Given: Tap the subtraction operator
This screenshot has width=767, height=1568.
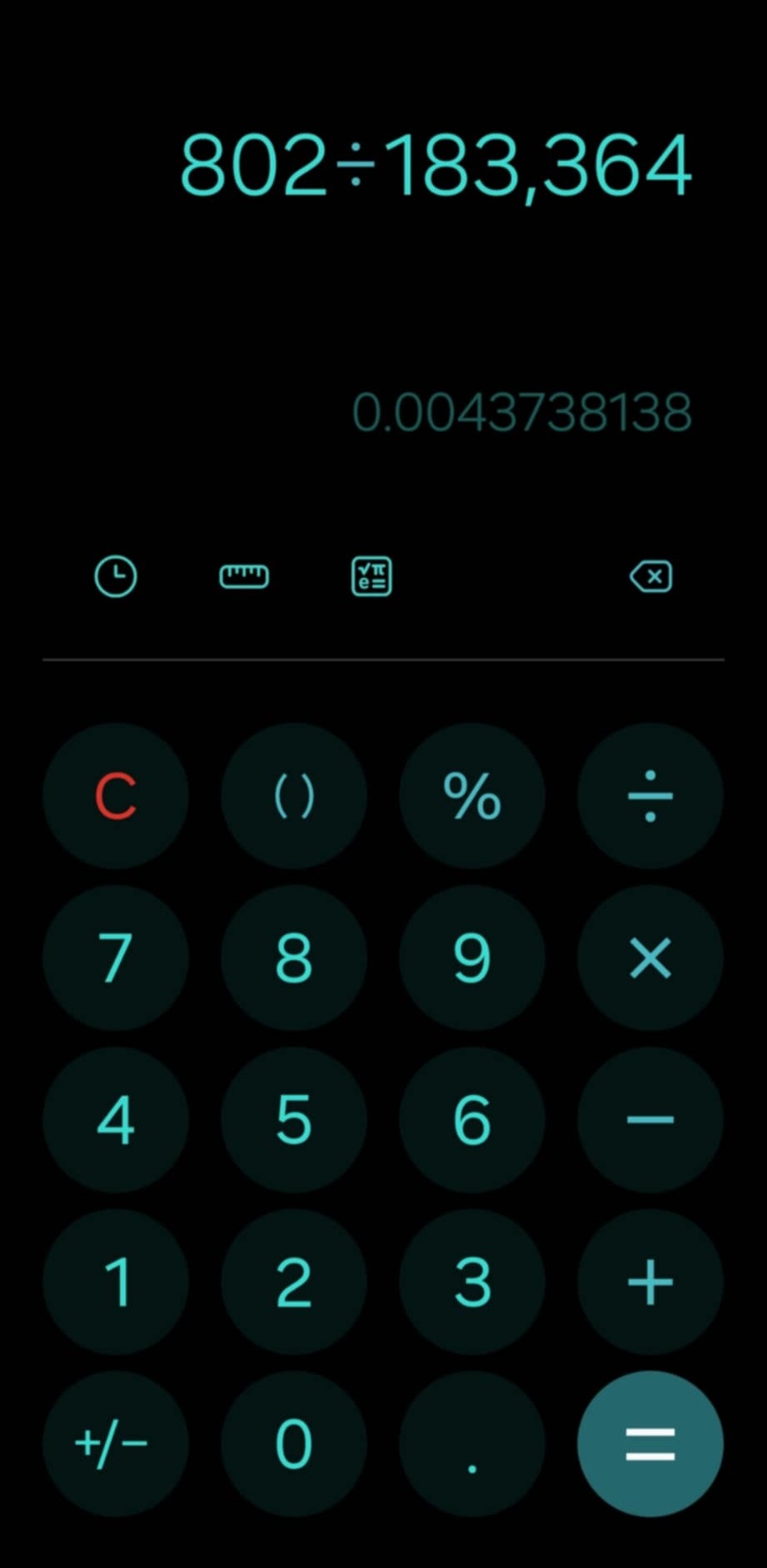Looking at the screenshot, I should coord(650,1120).
